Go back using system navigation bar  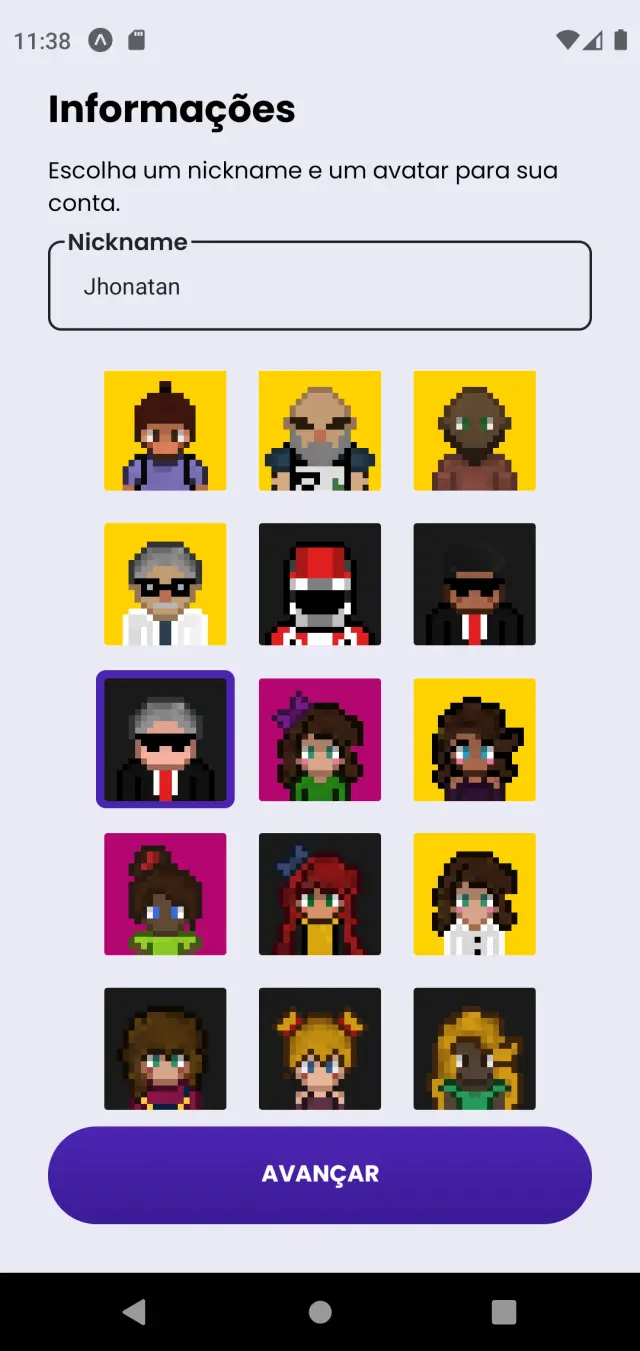pos(134,1312)
